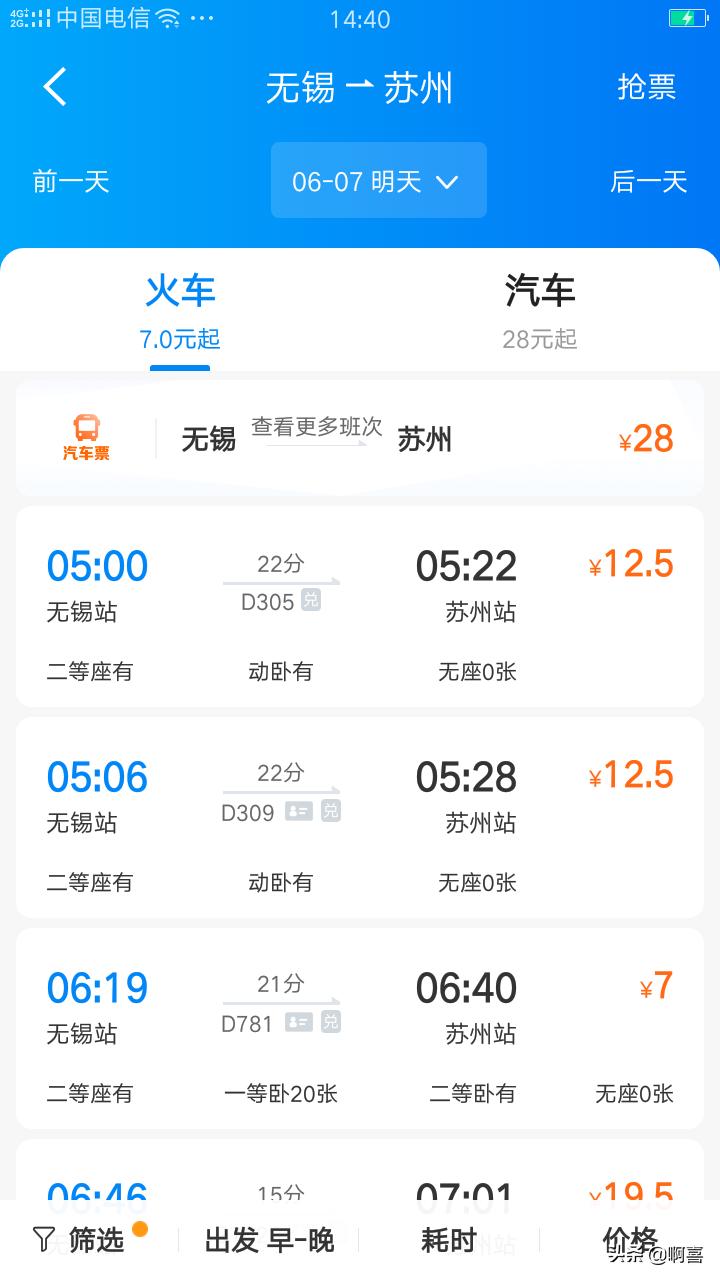720x1280 pixels.
Task: Open 汽车票 more buses from 无锡 to 苏州
Action: [360, 438]
